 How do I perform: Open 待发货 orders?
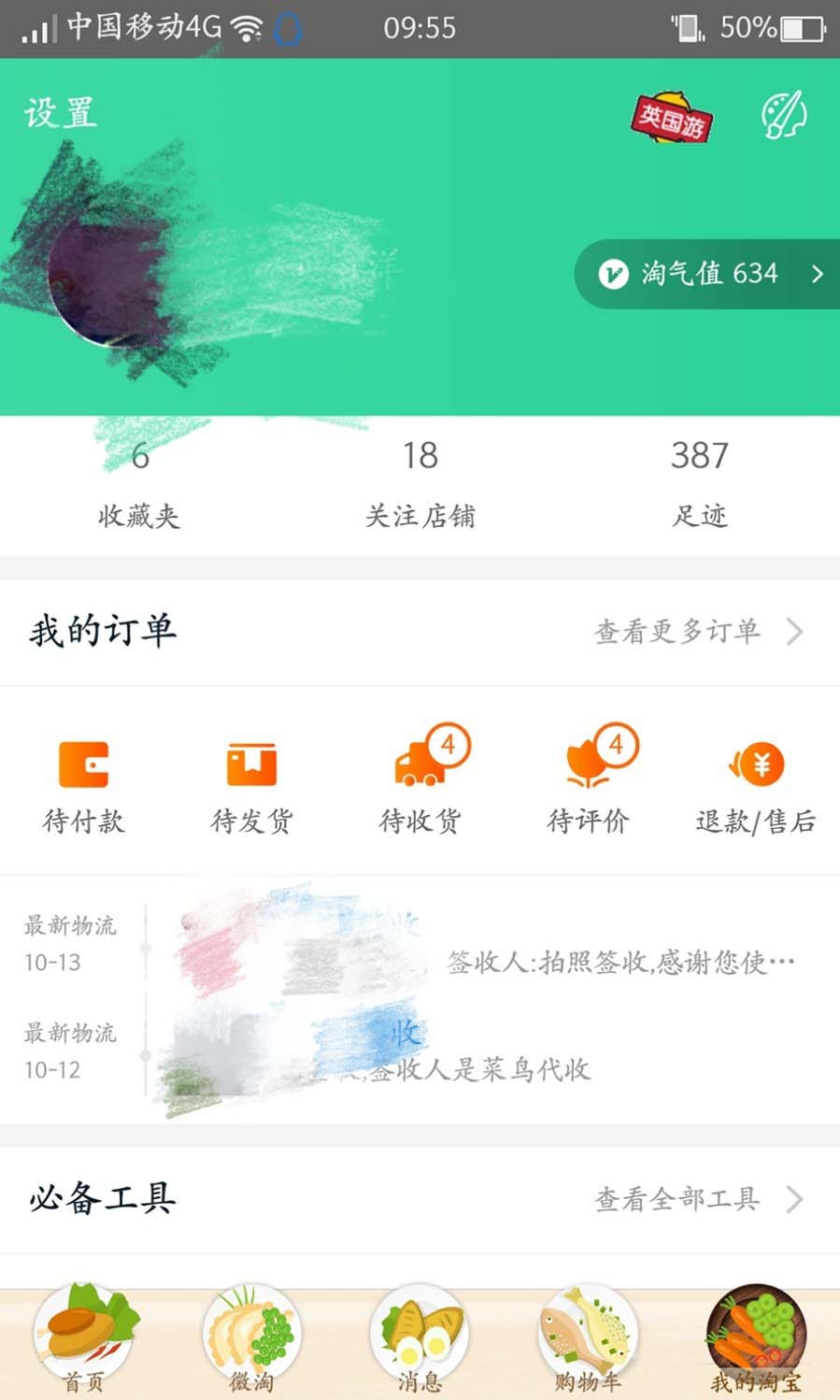[251, 785]
